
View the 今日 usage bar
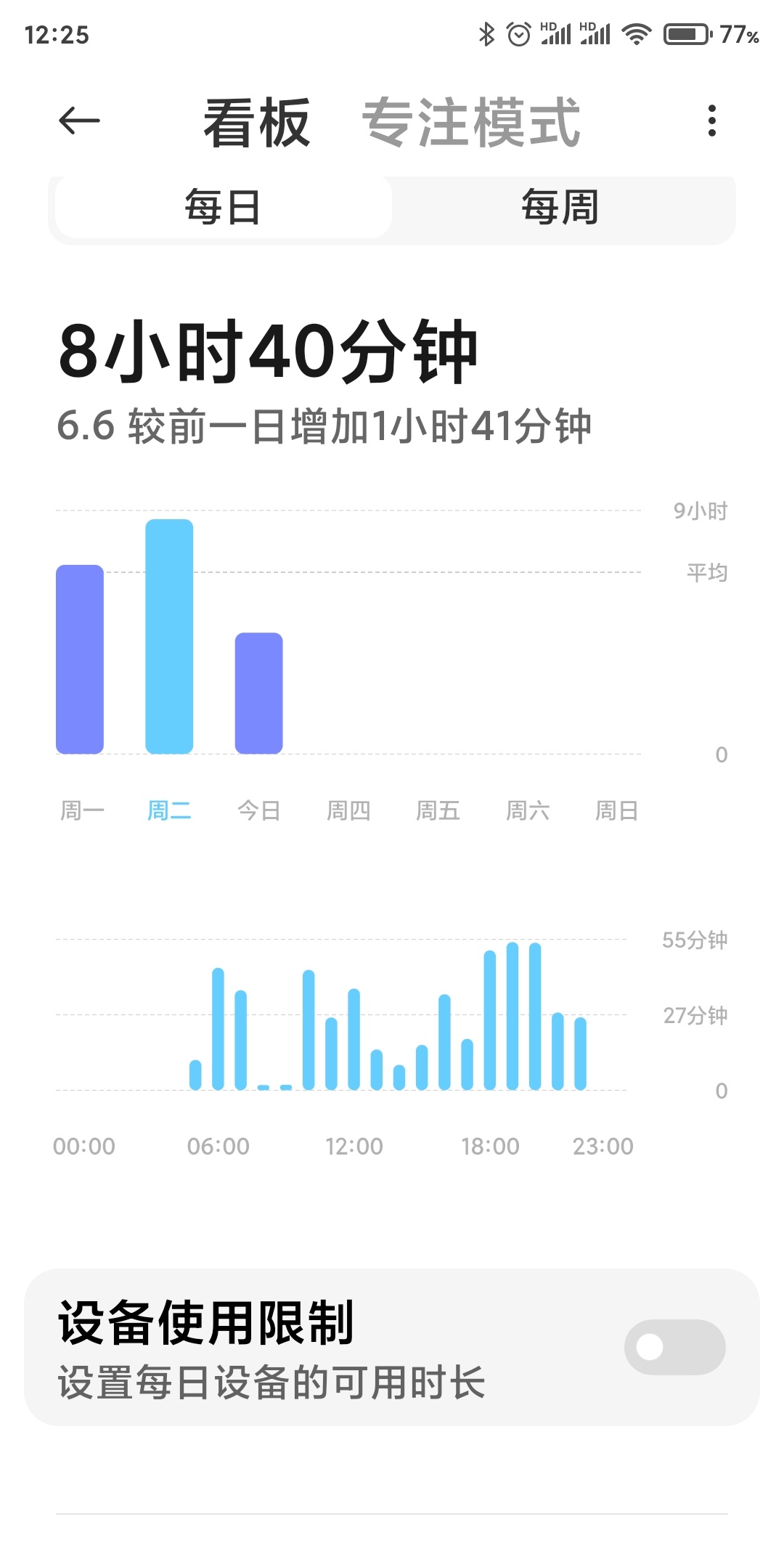[258, 693]
